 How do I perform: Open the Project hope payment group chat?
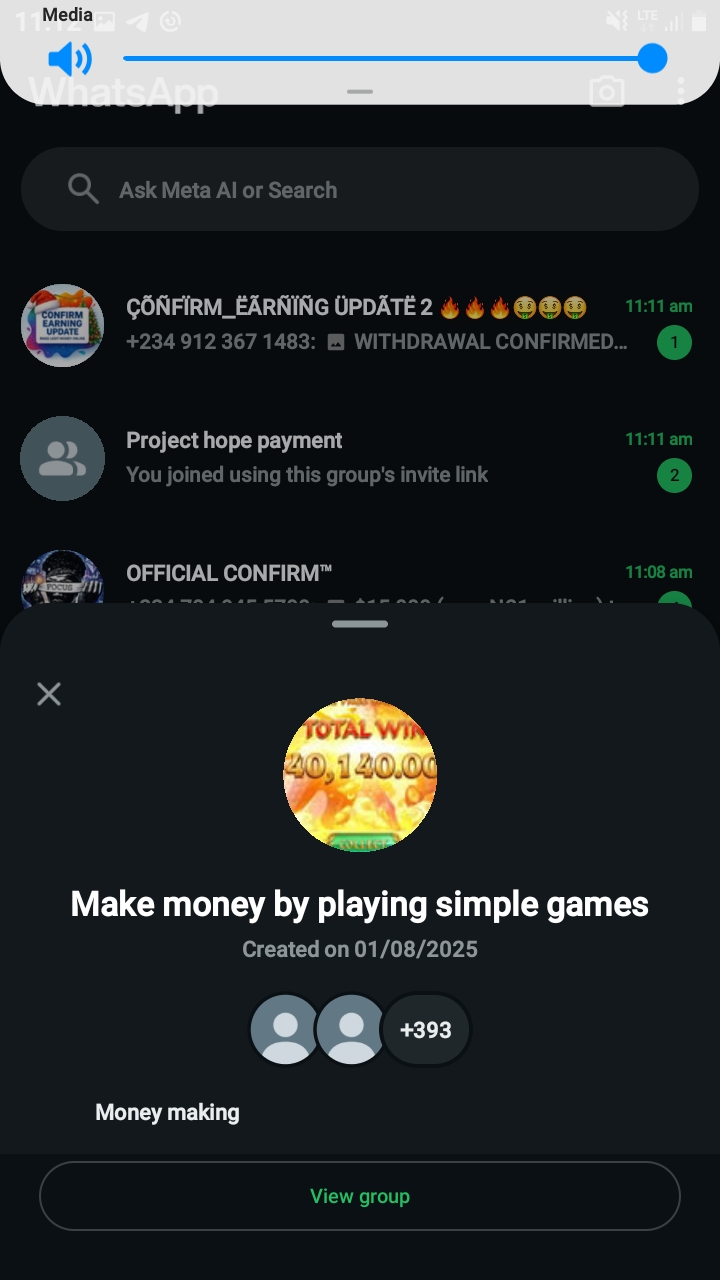[360, 457]
